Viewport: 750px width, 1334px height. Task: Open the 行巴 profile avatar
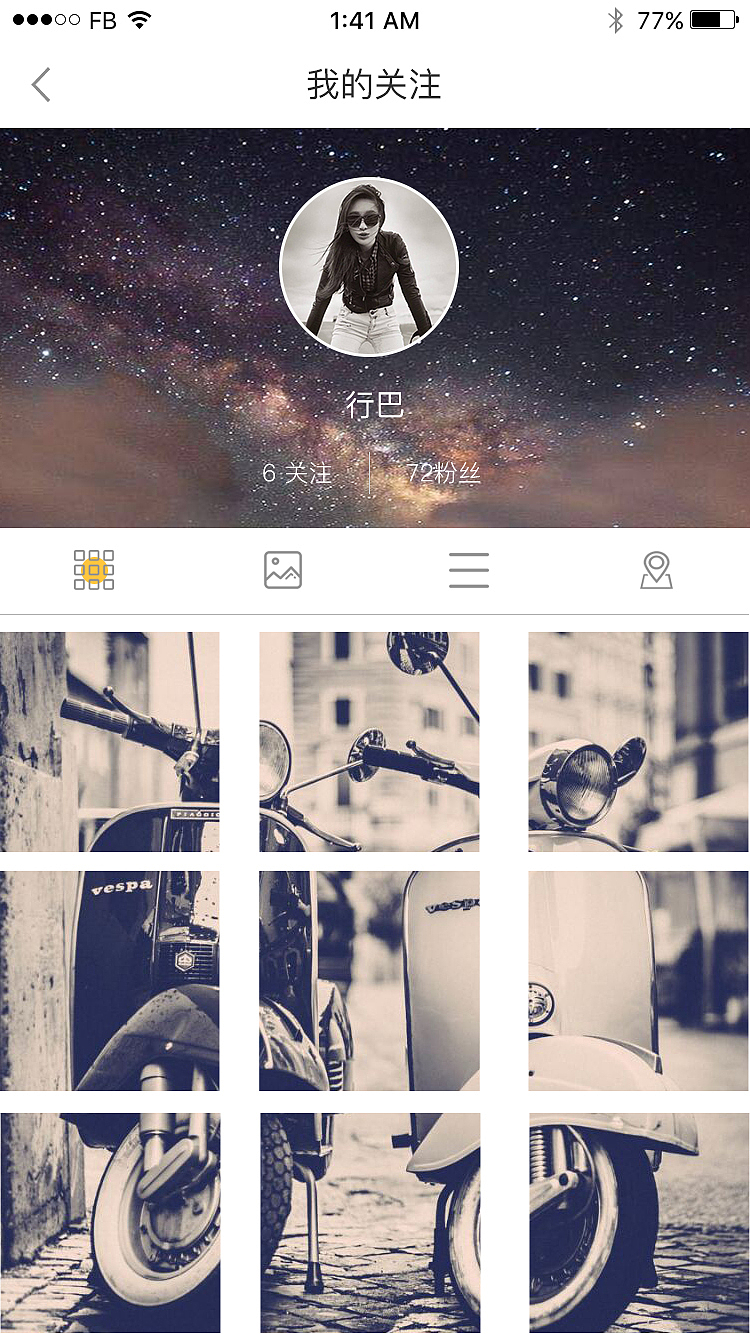click(x=369, y=267)
